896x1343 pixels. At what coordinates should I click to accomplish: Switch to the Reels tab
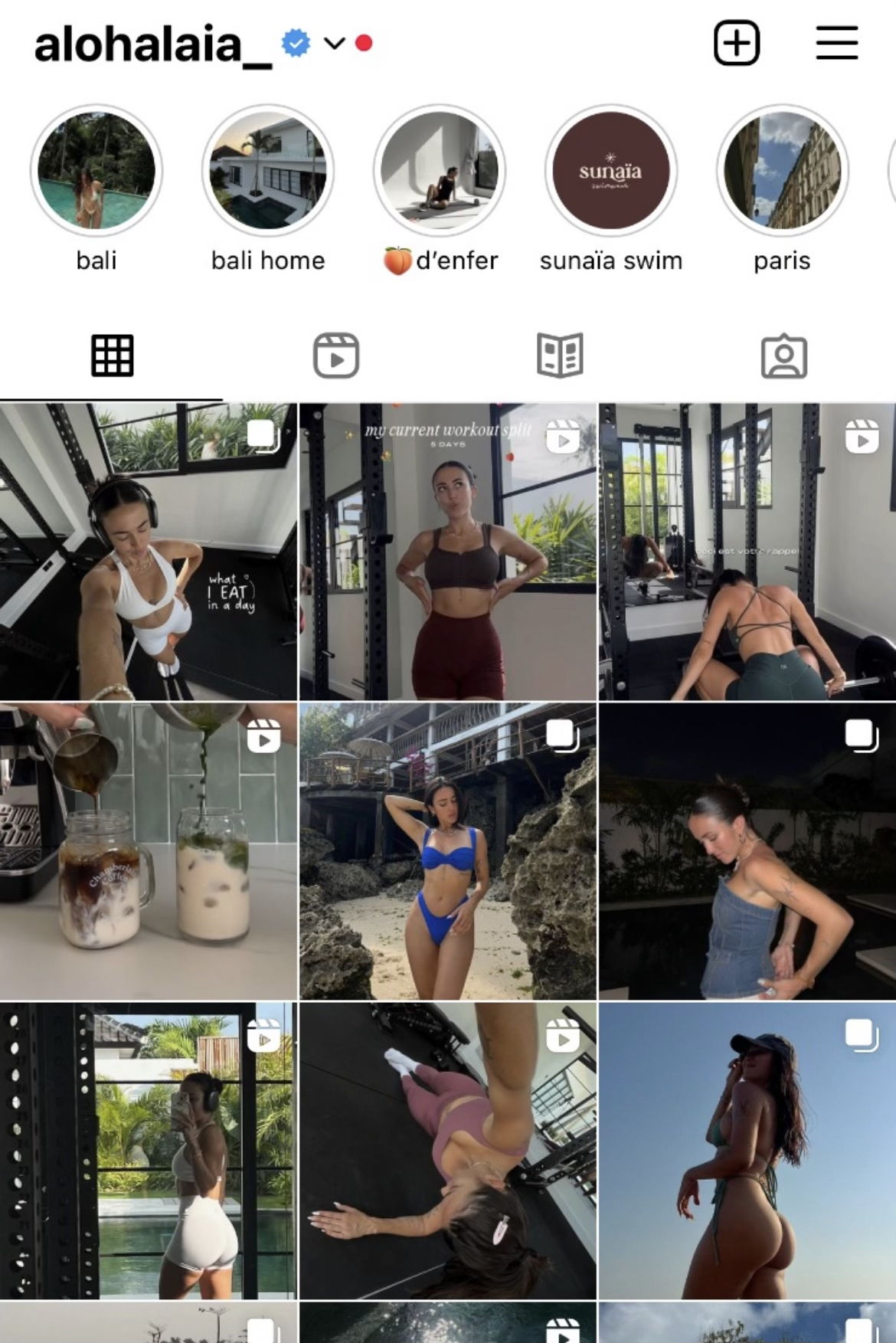(x=336, y=355)
